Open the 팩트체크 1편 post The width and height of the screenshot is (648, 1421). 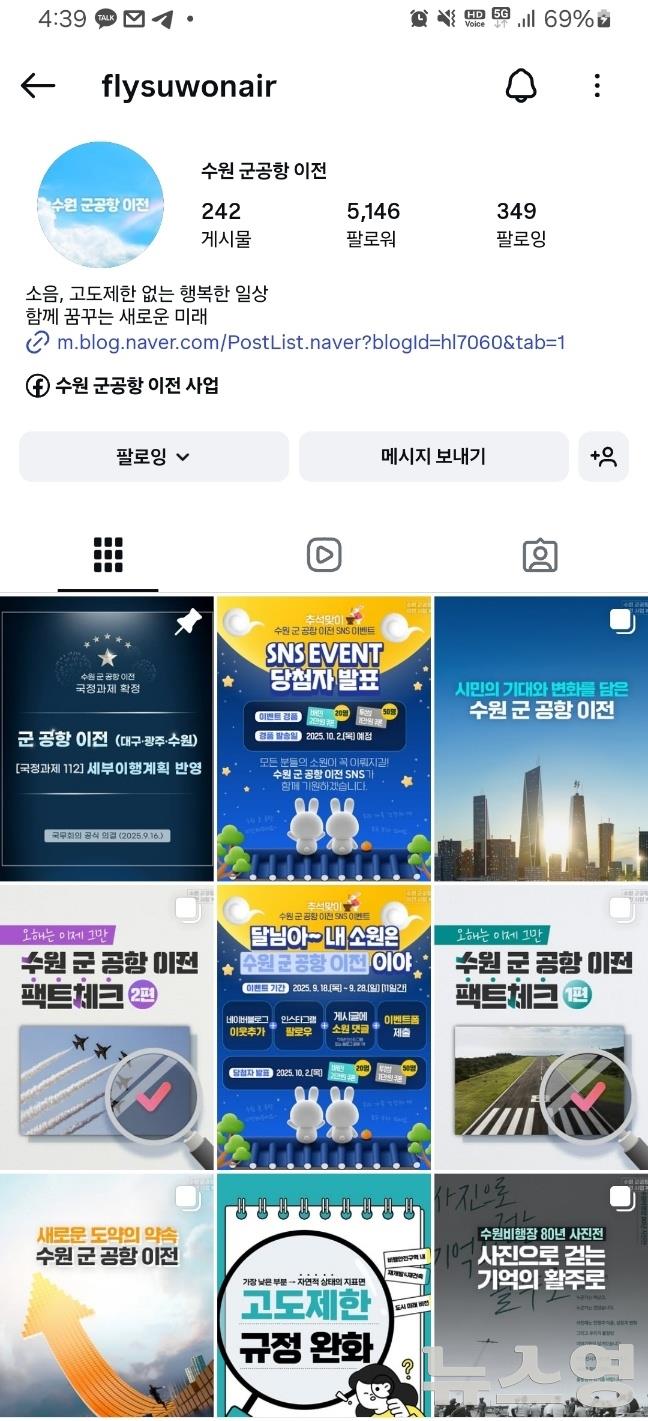[x=541, y=1026]
